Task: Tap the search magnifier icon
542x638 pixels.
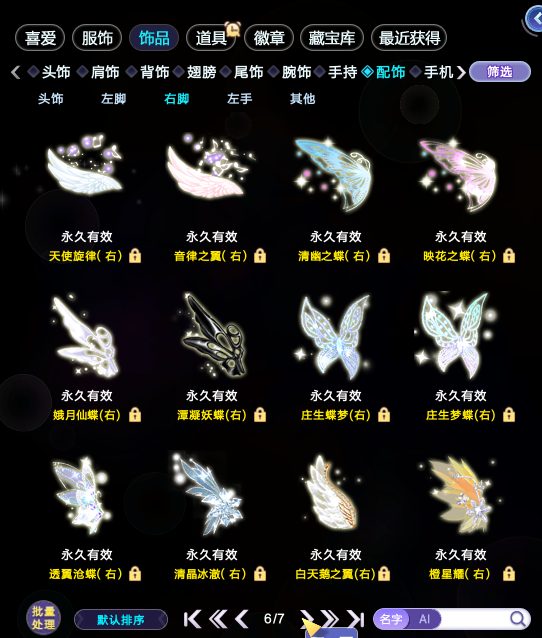Action: (518, 619)
